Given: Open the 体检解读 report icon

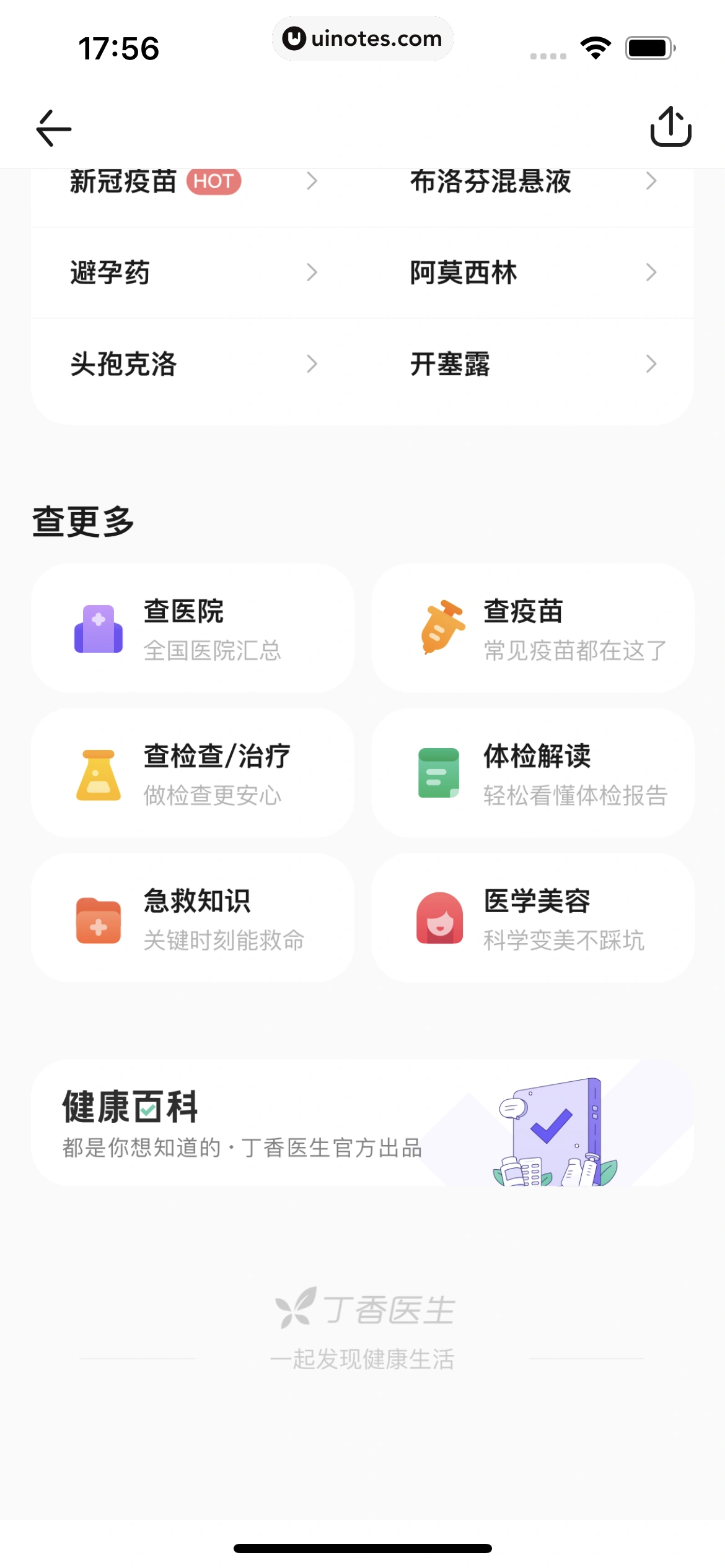Looking at the screenshot, I should click(x=437, y=773).
